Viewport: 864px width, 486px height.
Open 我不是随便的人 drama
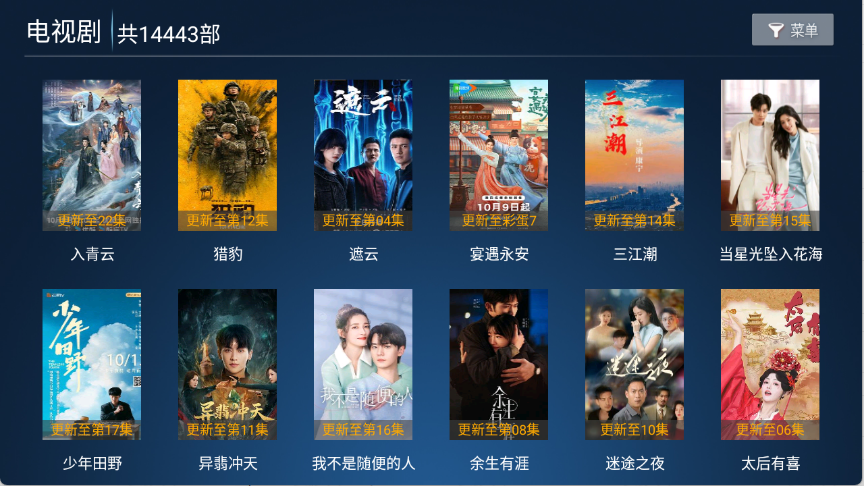363,364
